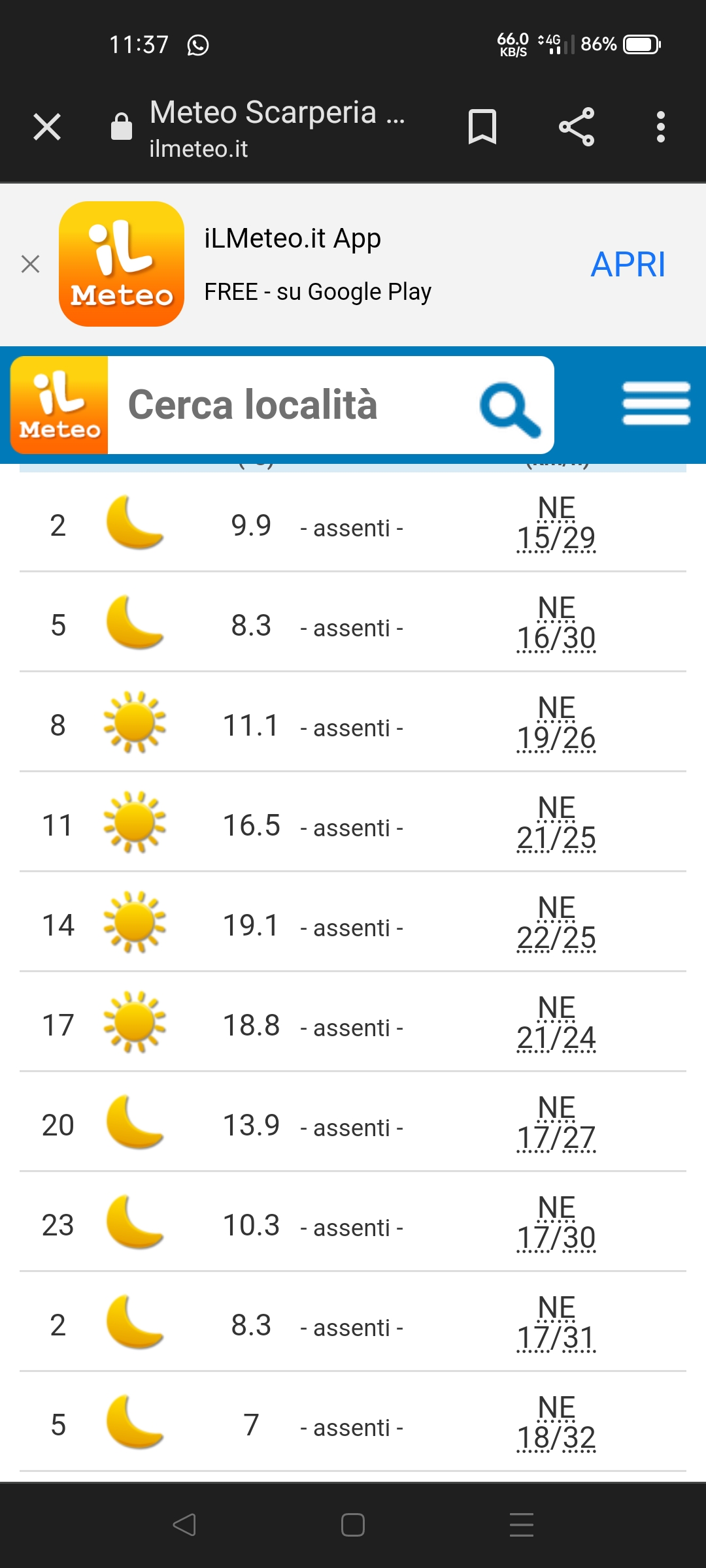Open the browser overflow menu
Image resolution: width=706 pixels, height=1568 pixels.
661,127
